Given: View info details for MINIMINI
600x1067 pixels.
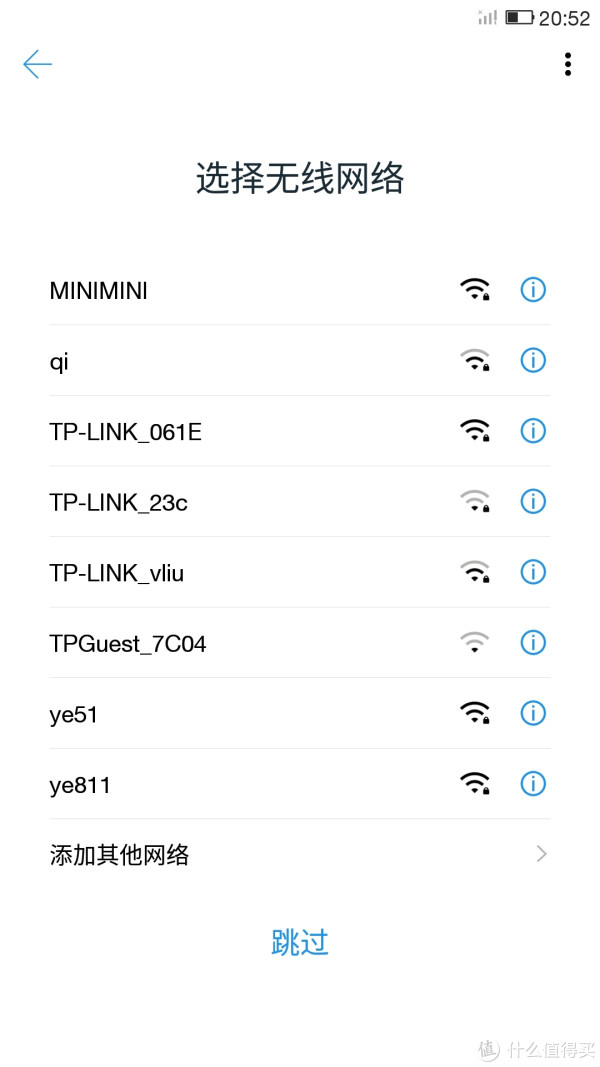Looking at the screenshot, I should coord(533,290).
